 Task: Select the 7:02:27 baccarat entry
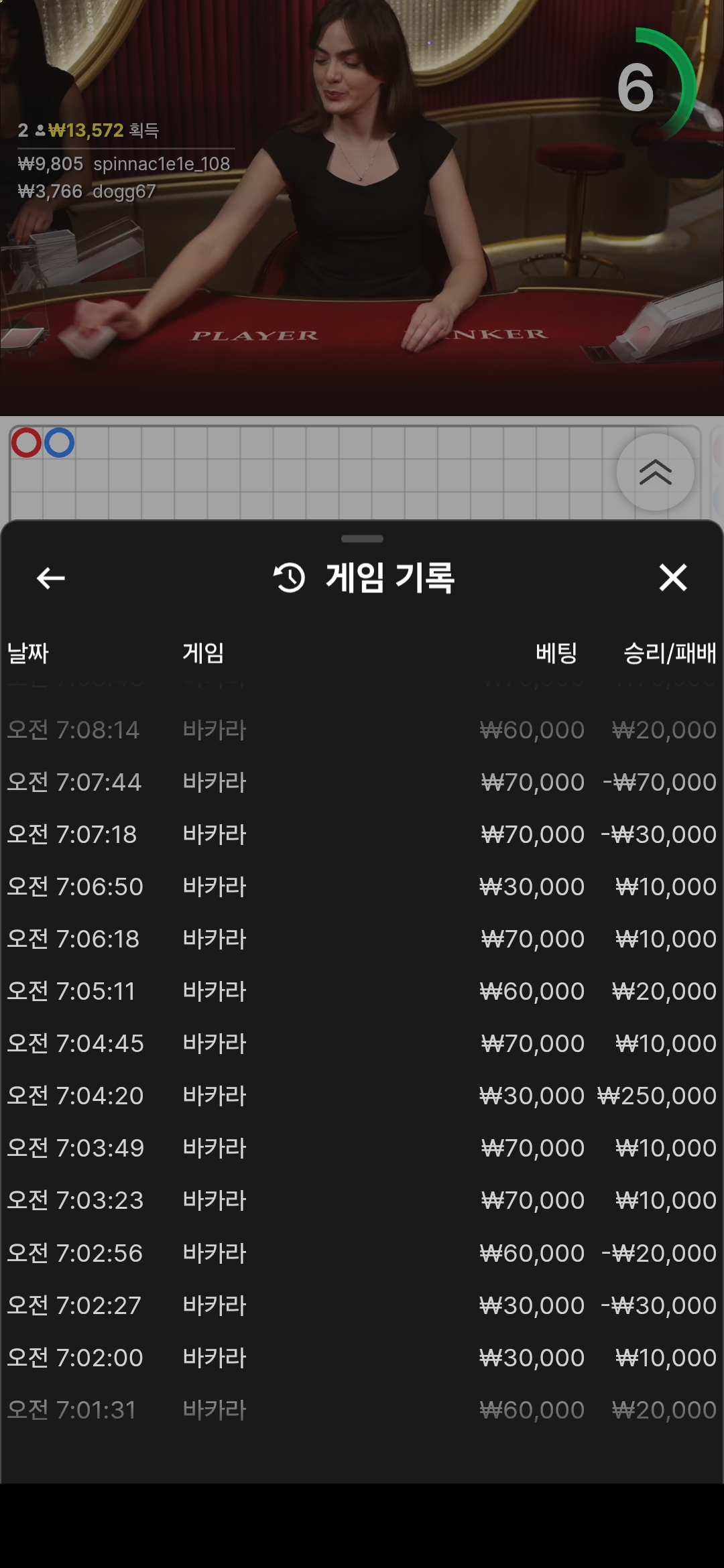click(362, 1305)
